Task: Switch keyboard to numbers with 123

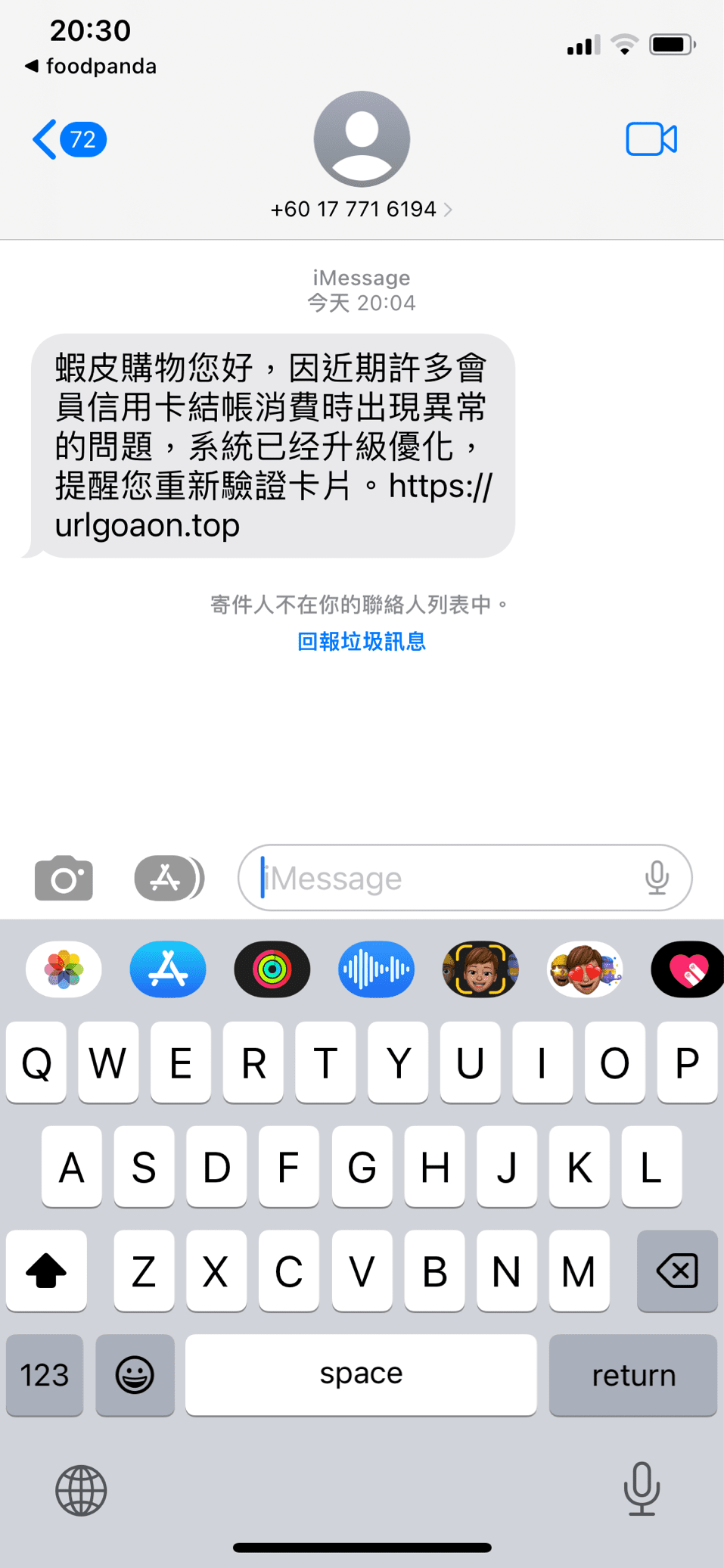Action: click(45, 1374)
